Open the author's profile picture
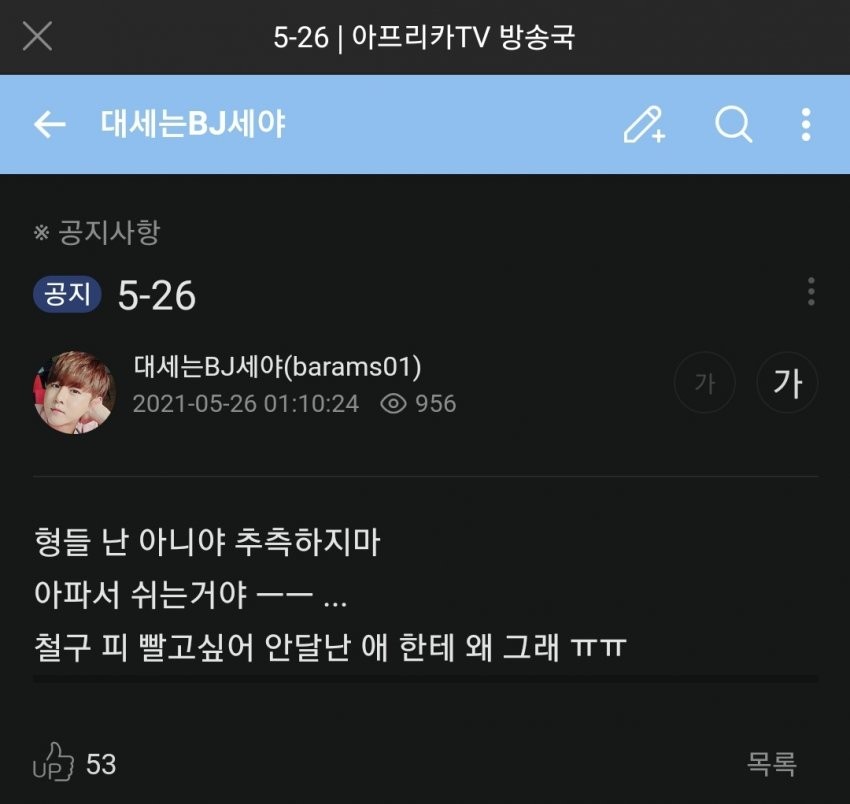The height and width of the screenshot is (804, 850). click(x=75, y=391)
